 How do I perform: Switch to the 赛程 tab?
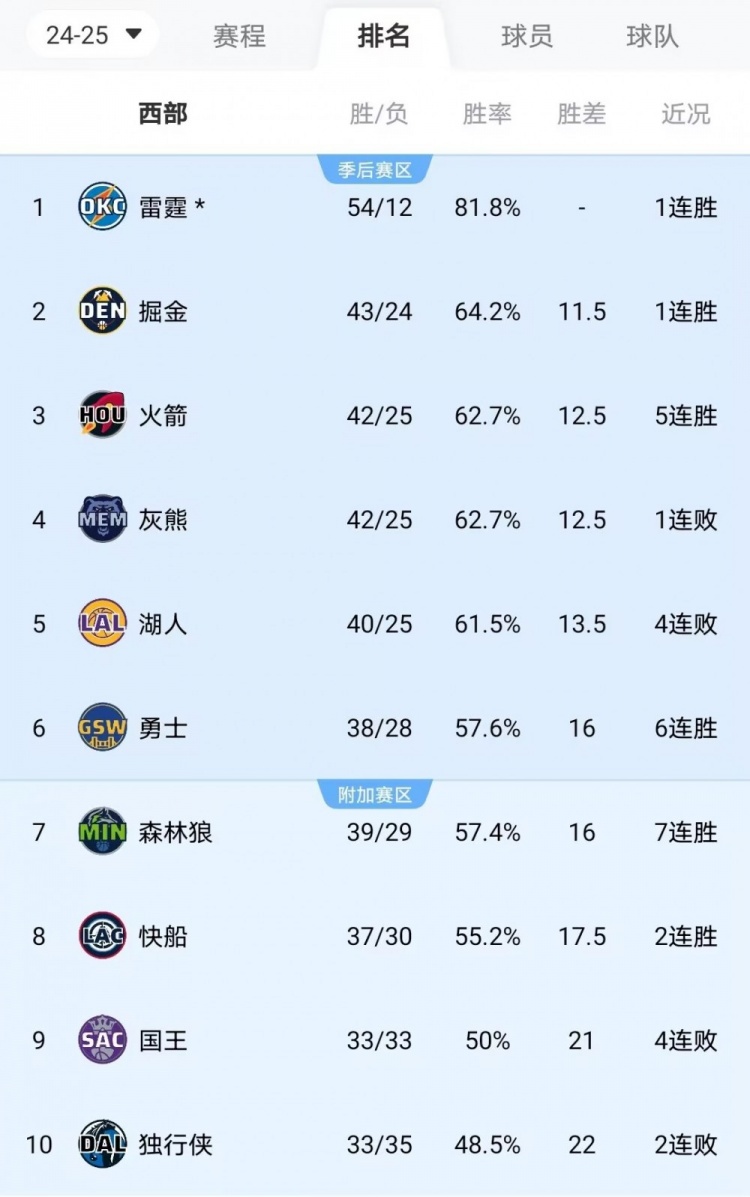[239, 37]
